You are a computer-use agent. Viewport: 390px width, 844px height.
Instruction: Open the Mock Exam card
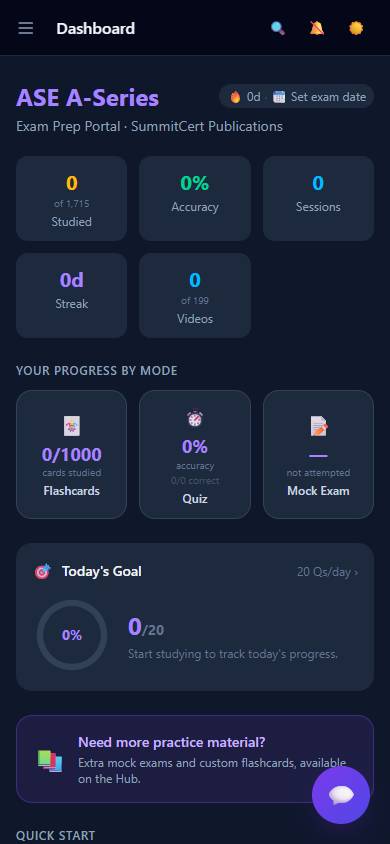318,454
